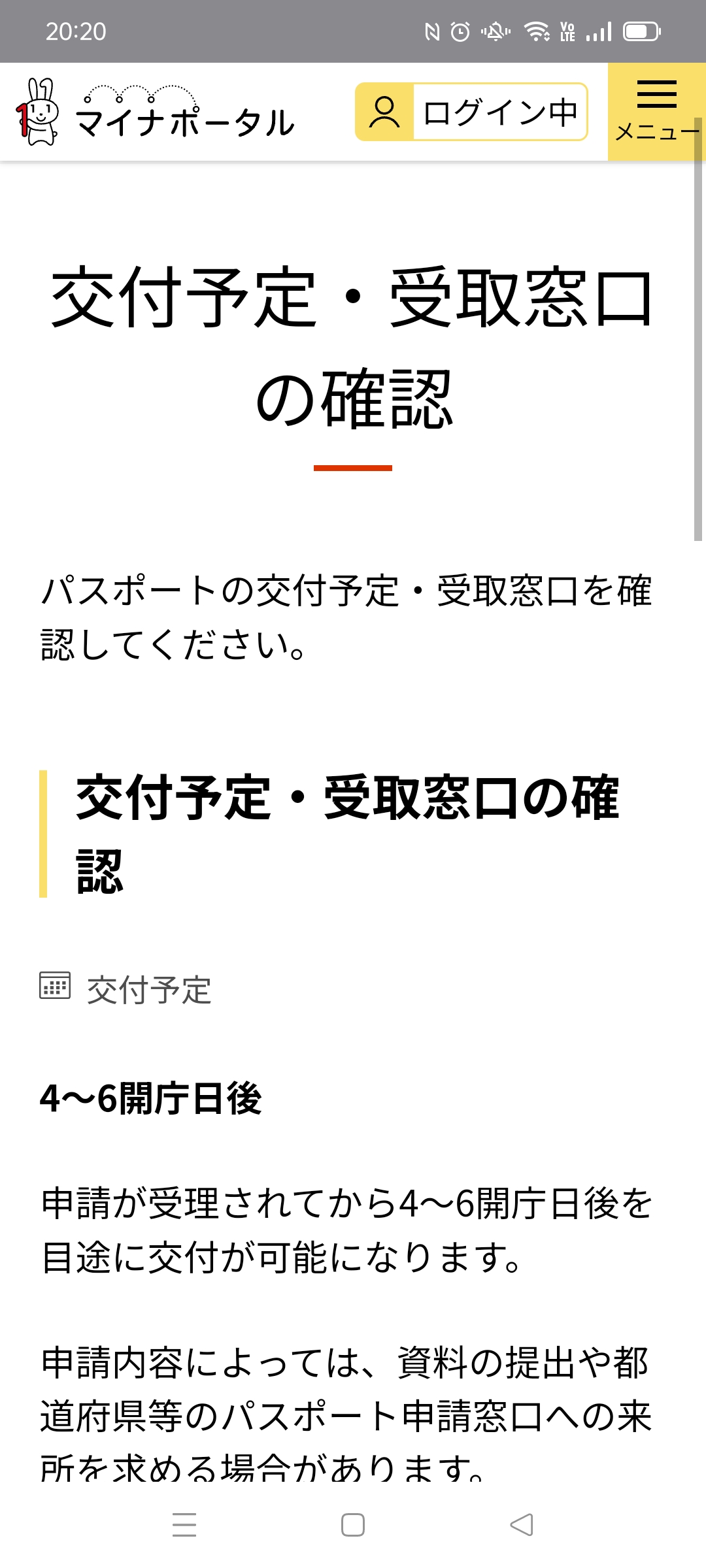Open the メニュー hamburger menu
Screen dimensions: 706x1568
tap(656, 112)
